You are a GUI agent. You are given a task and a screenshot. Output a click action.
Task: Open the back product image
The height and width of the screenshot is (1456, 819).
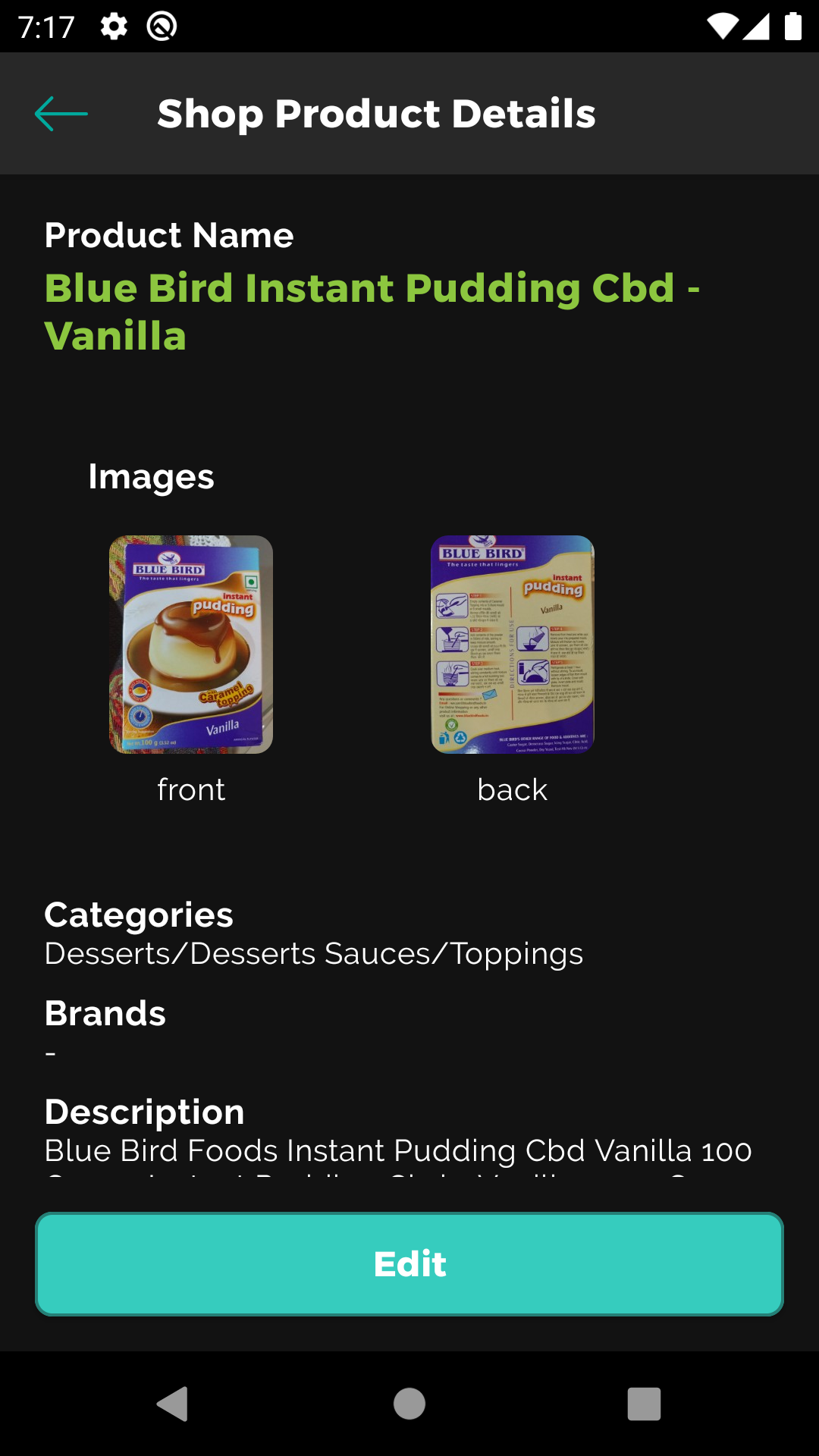(x=513, y=645)
